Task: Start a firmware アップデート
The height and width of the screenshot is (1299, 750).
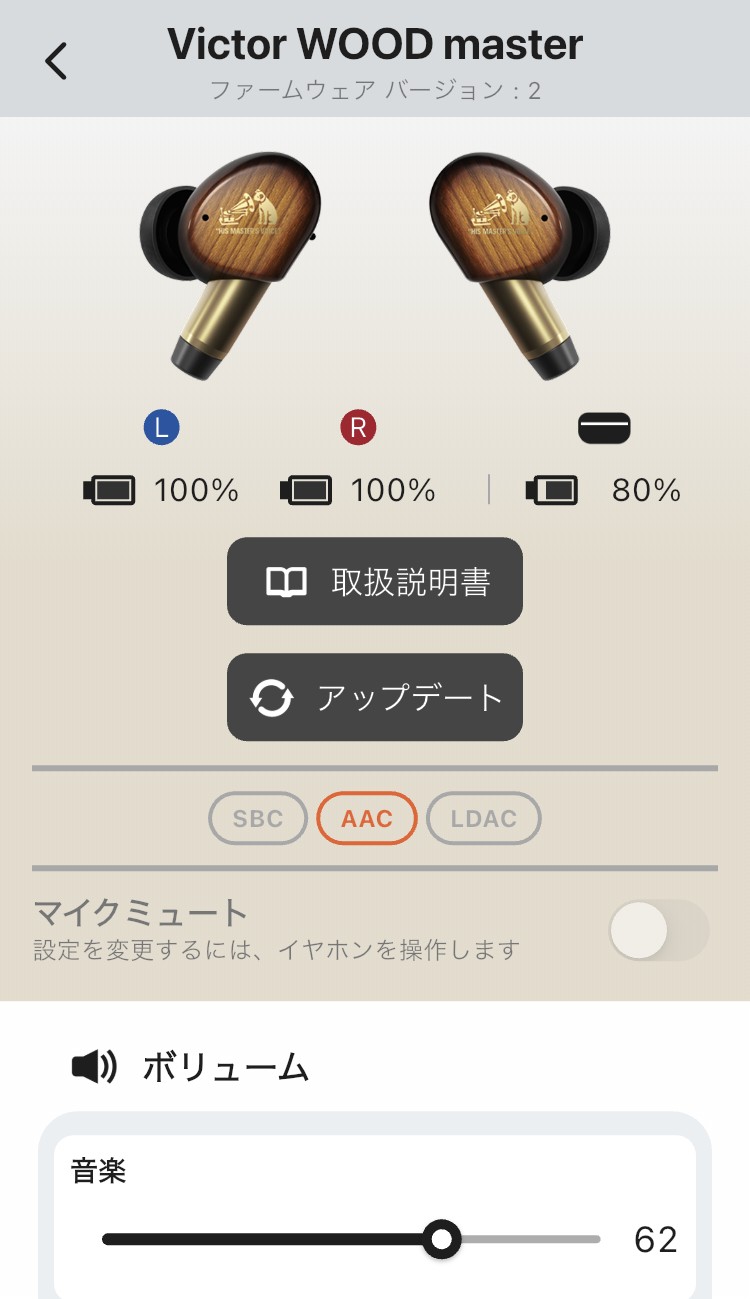Action: click(374, 697)
